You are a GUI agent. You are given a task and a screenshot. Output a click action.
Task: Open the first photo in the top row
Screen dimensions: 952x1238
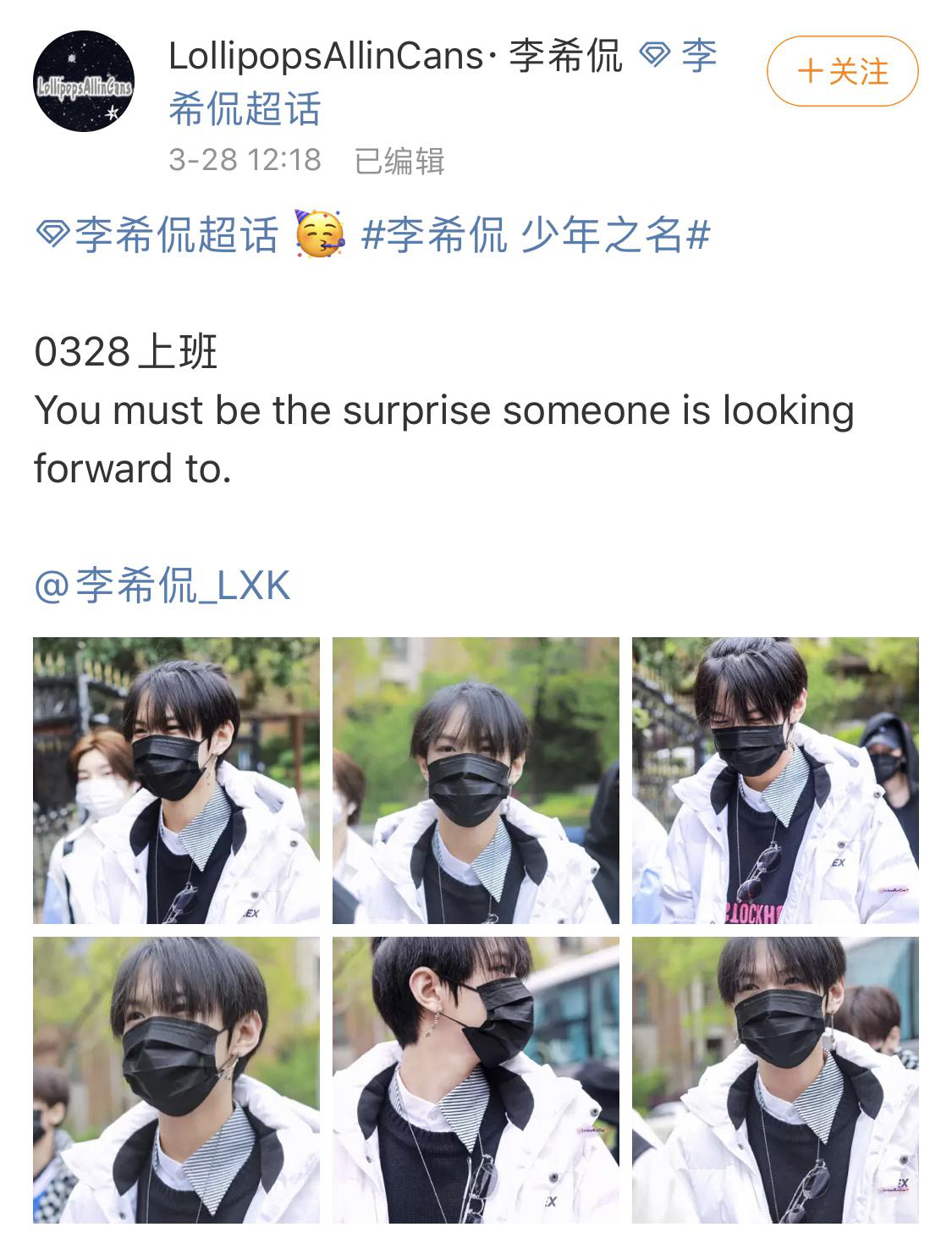pyautogui.click(x=176, y=780)
